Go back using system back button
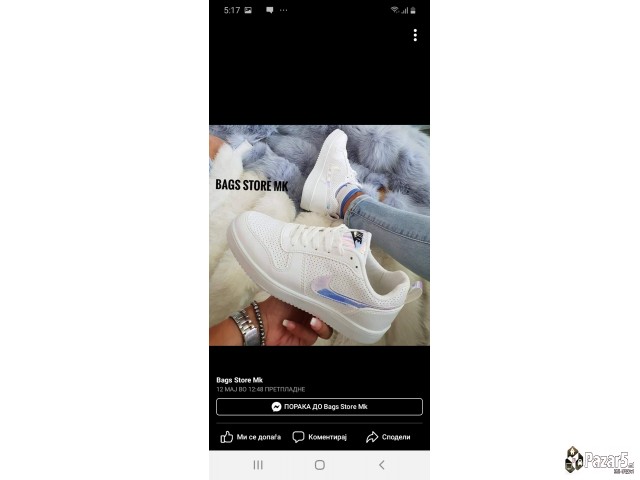This screenshot has width=640, height=480. [x=381, y=465]
